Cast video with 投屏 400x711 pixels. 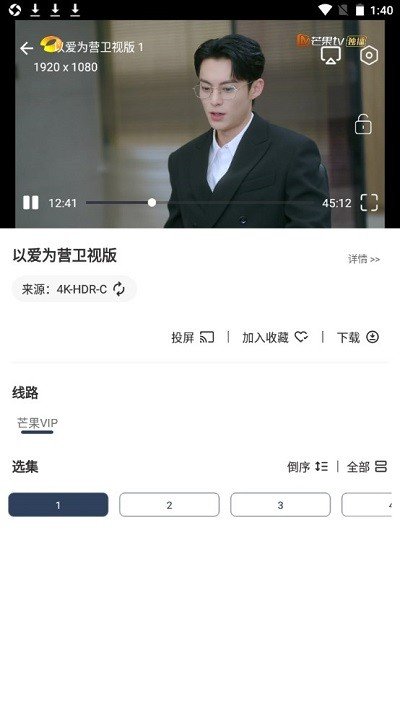pos(193,337)
